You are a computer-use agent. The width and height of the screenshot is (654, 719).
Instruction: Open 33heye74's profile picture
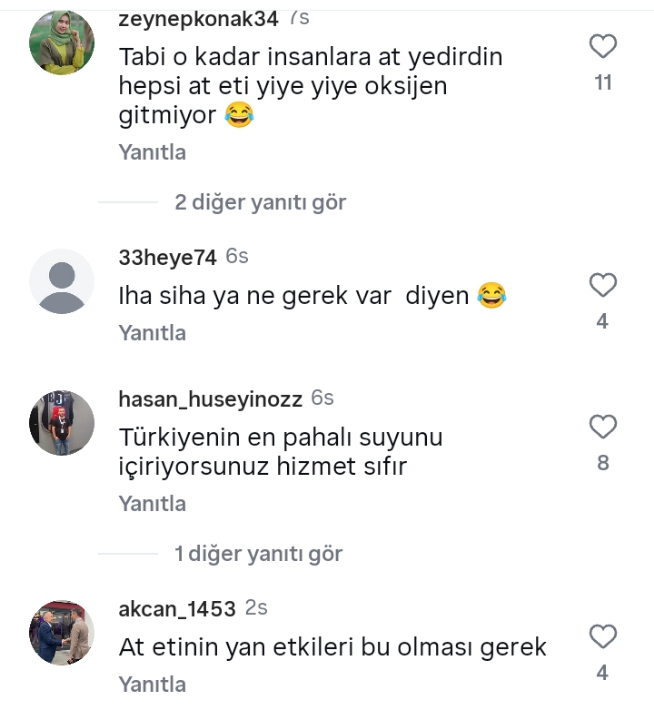click(62, 281)
